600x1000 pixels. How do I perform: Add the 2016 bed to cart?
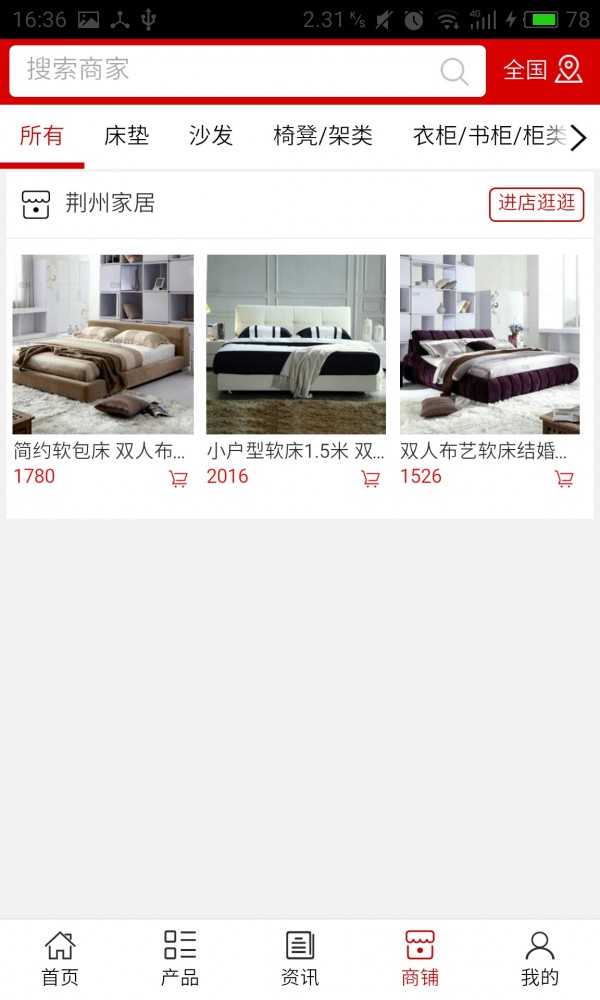tap(371, 479)
